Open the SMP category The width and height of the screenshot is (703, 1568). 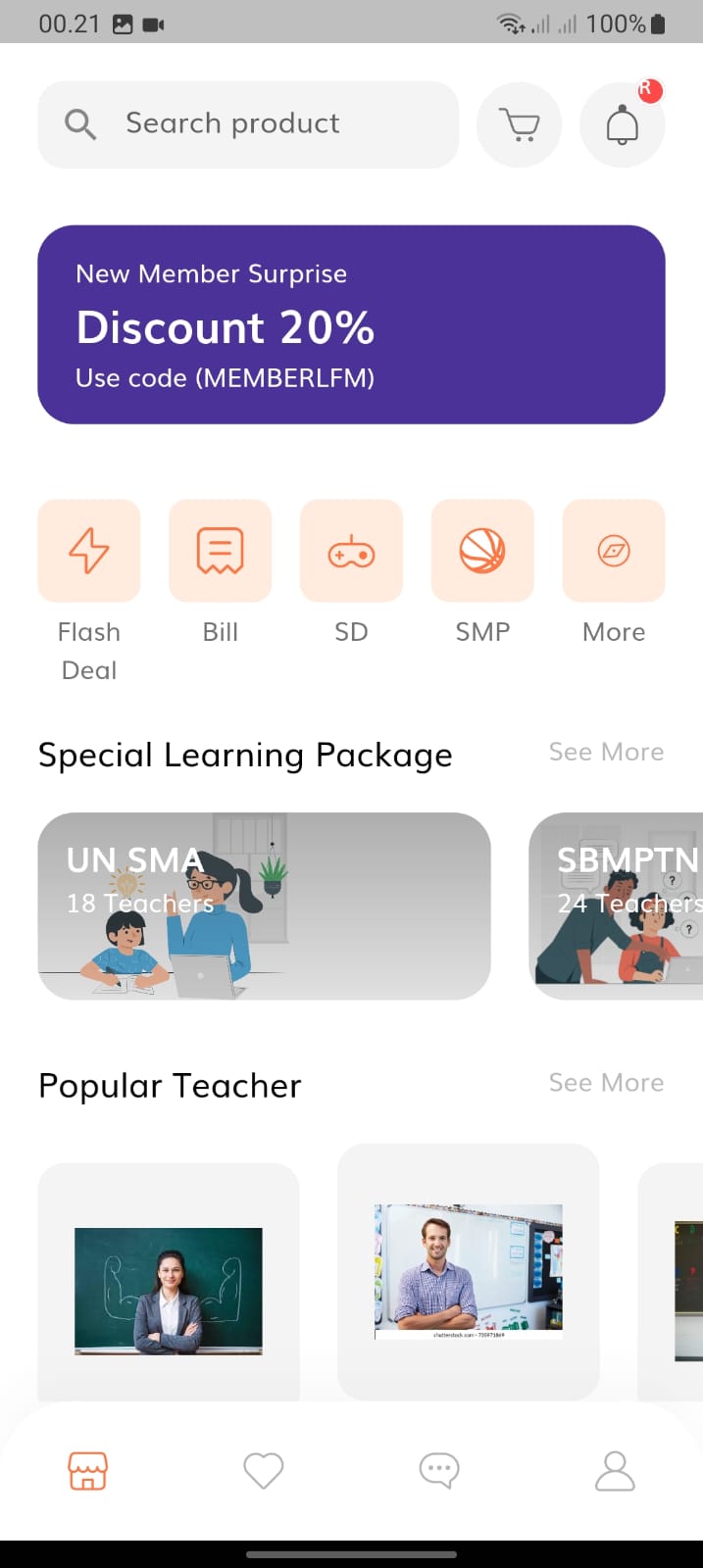[x=482, y=551]
